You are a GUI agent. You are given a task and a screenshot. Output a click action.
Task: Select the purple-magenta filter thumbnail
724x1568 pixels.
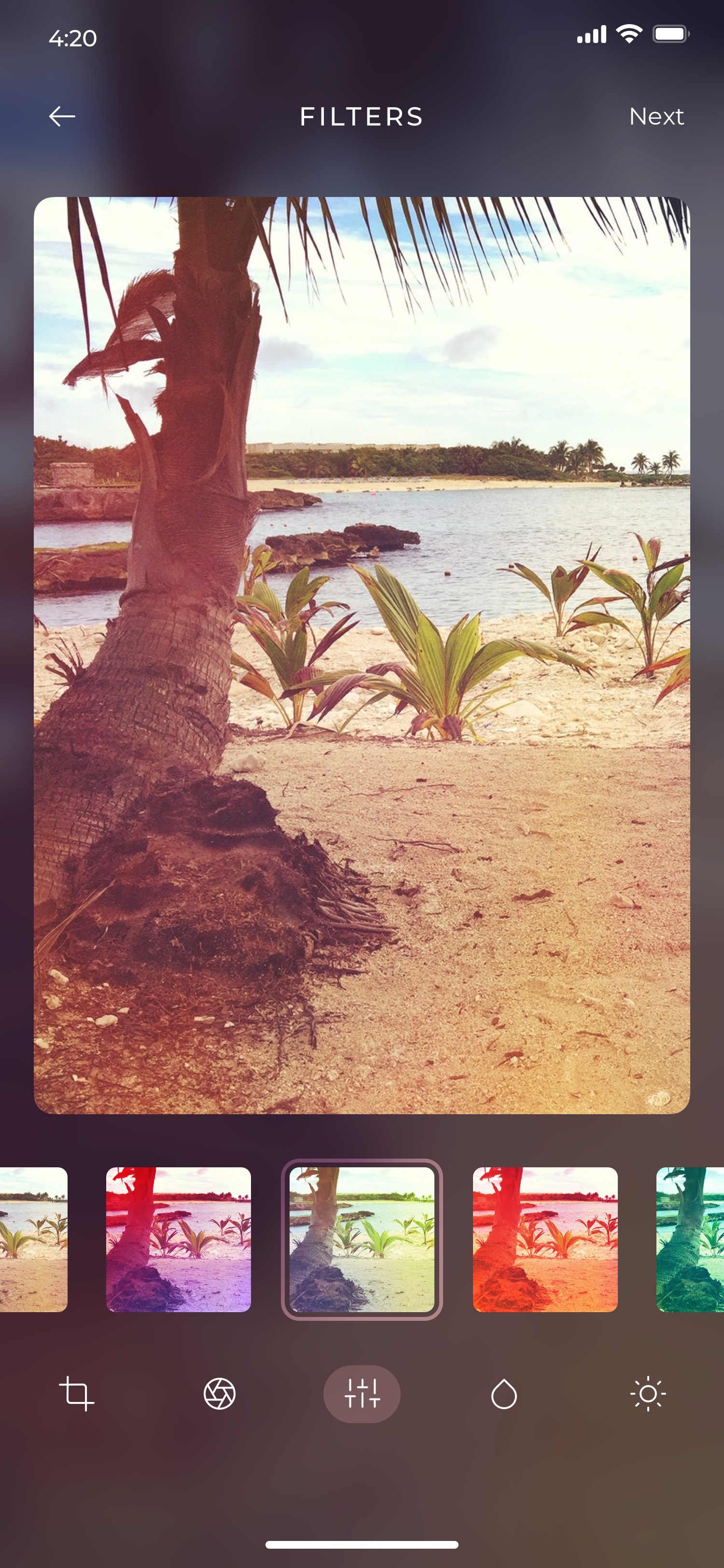pos(178,1239)
